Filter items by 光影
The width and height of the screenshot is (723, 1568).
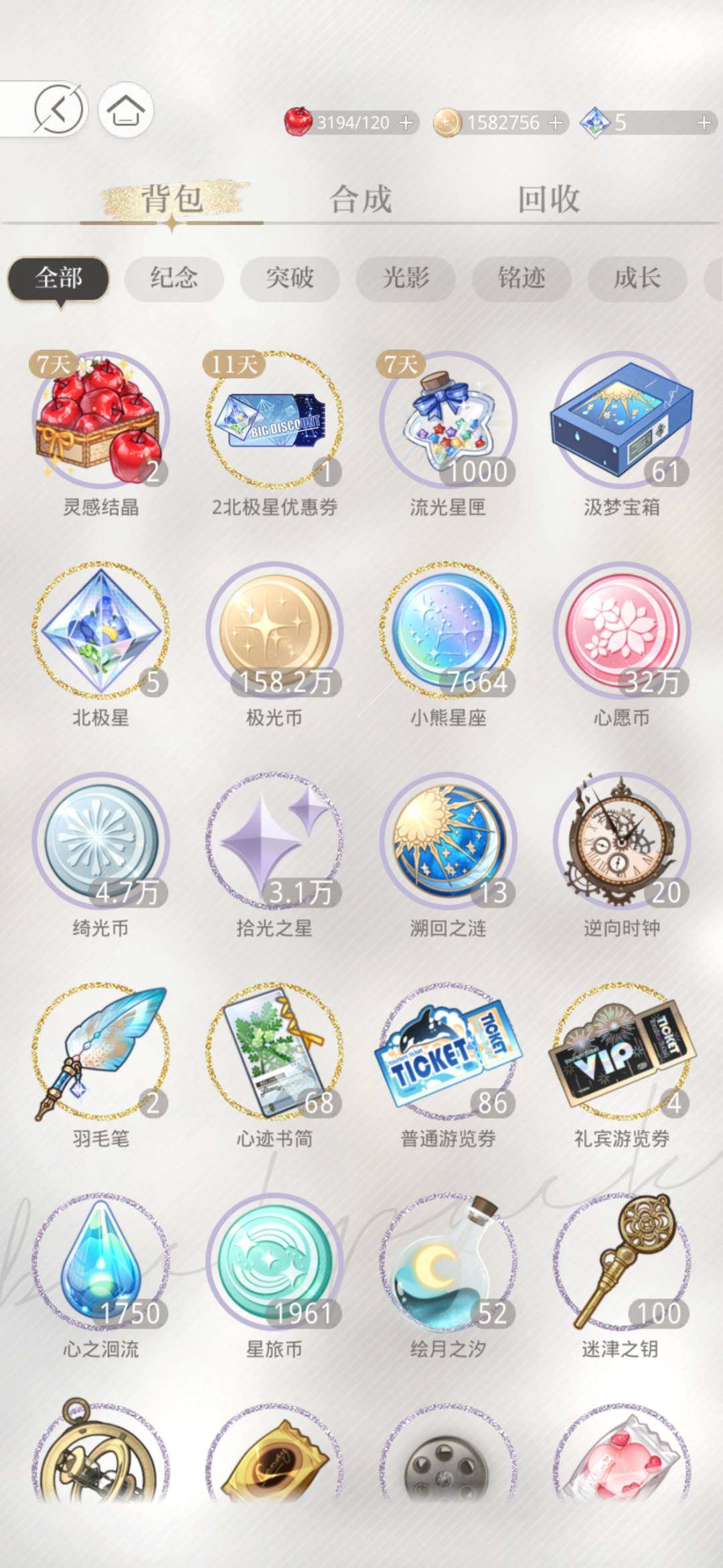(x=406, y=277)
